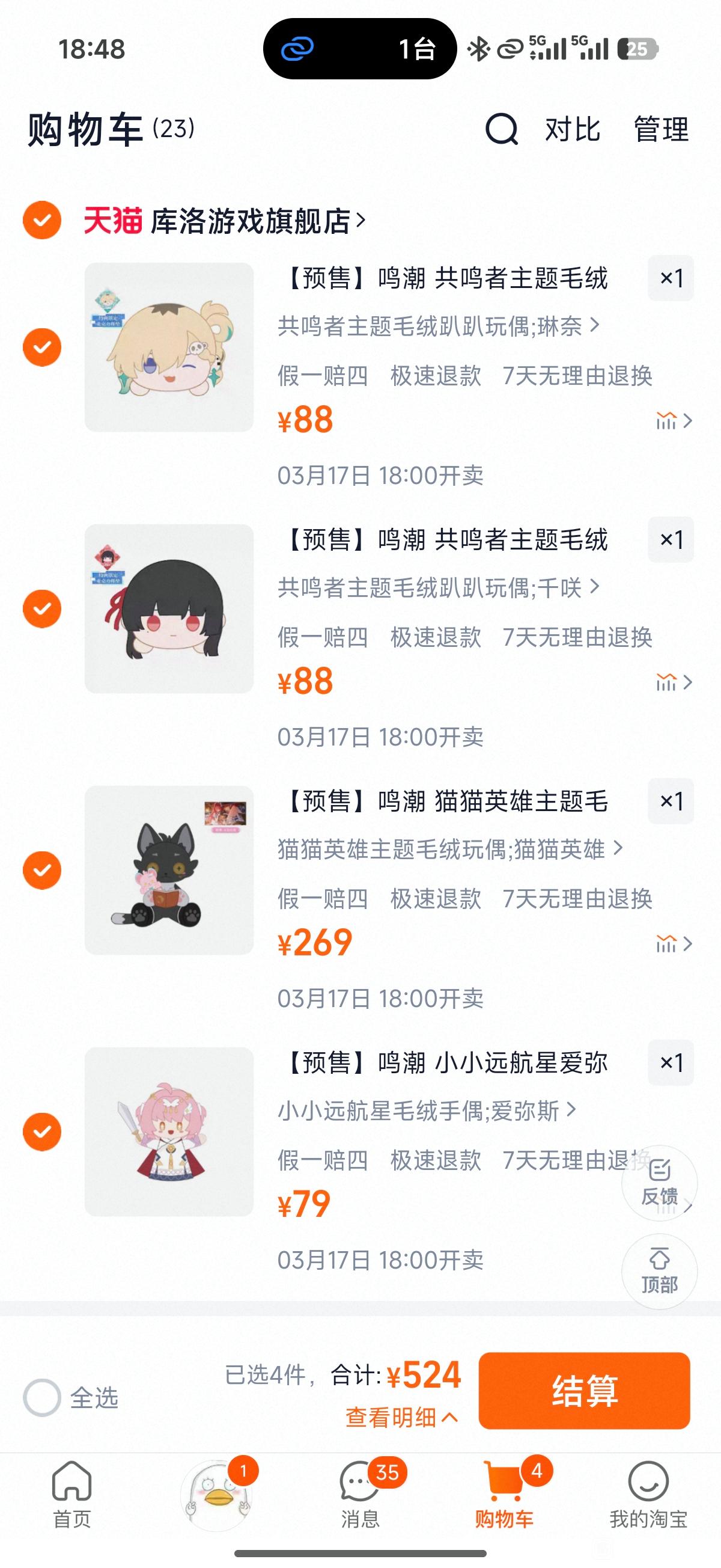The image size is (721, 1568).
Task: Open the 猫猫英雄 plush product image
Action: tap(169, 870)
